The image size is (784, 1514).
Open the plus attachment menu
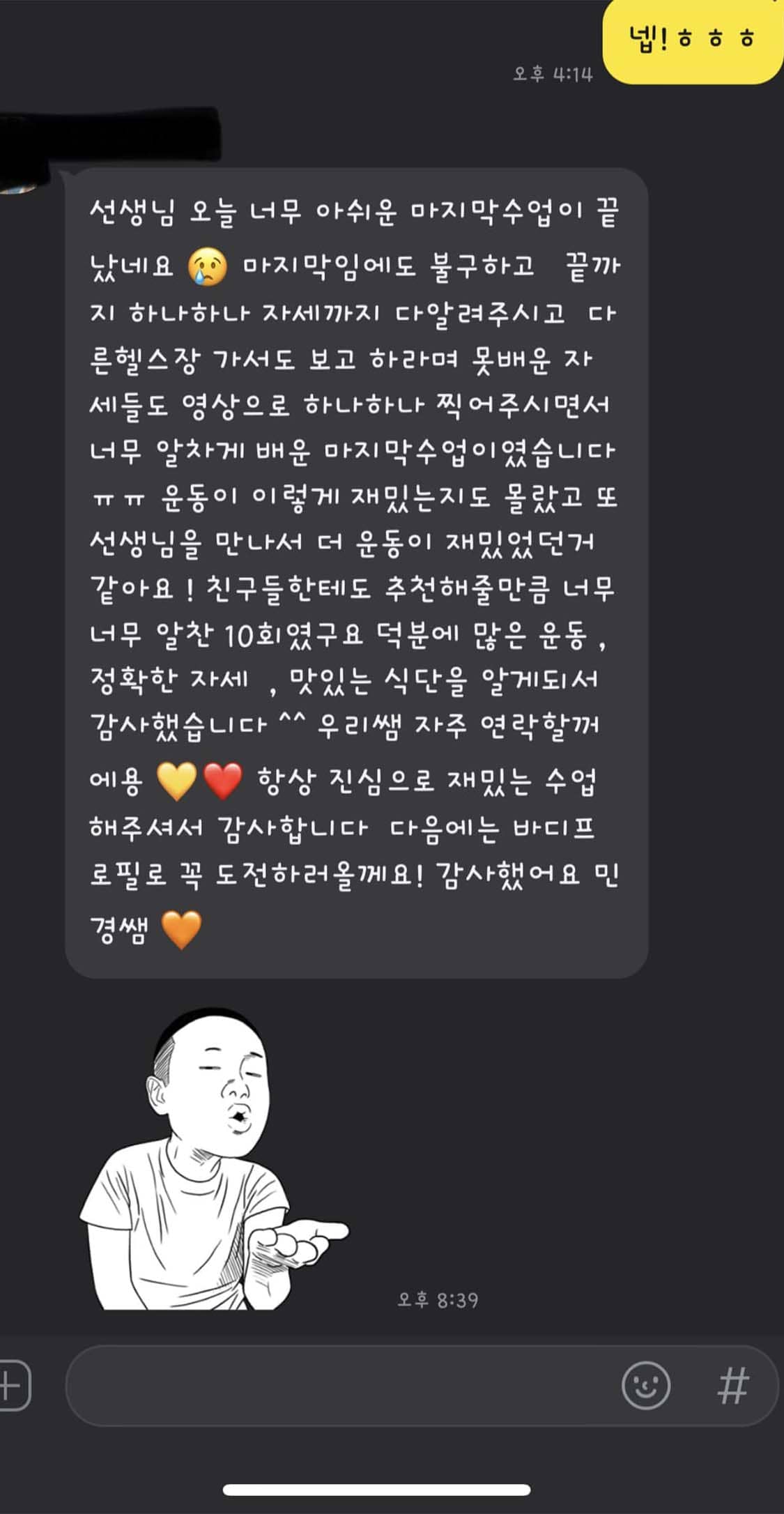pyautogui.click(x=13, y=1385)
